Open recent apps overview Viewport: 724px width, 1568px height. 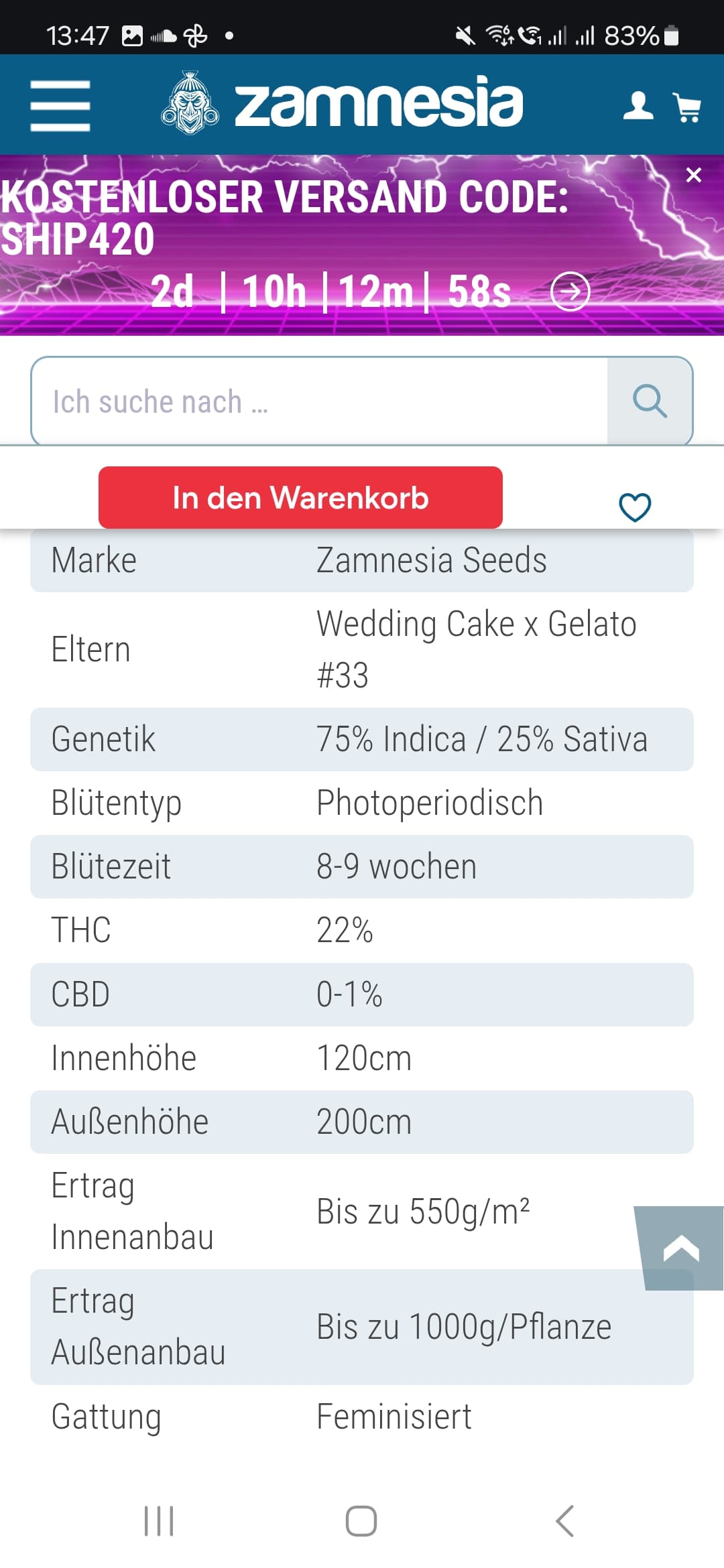(x=159, y=1521)
